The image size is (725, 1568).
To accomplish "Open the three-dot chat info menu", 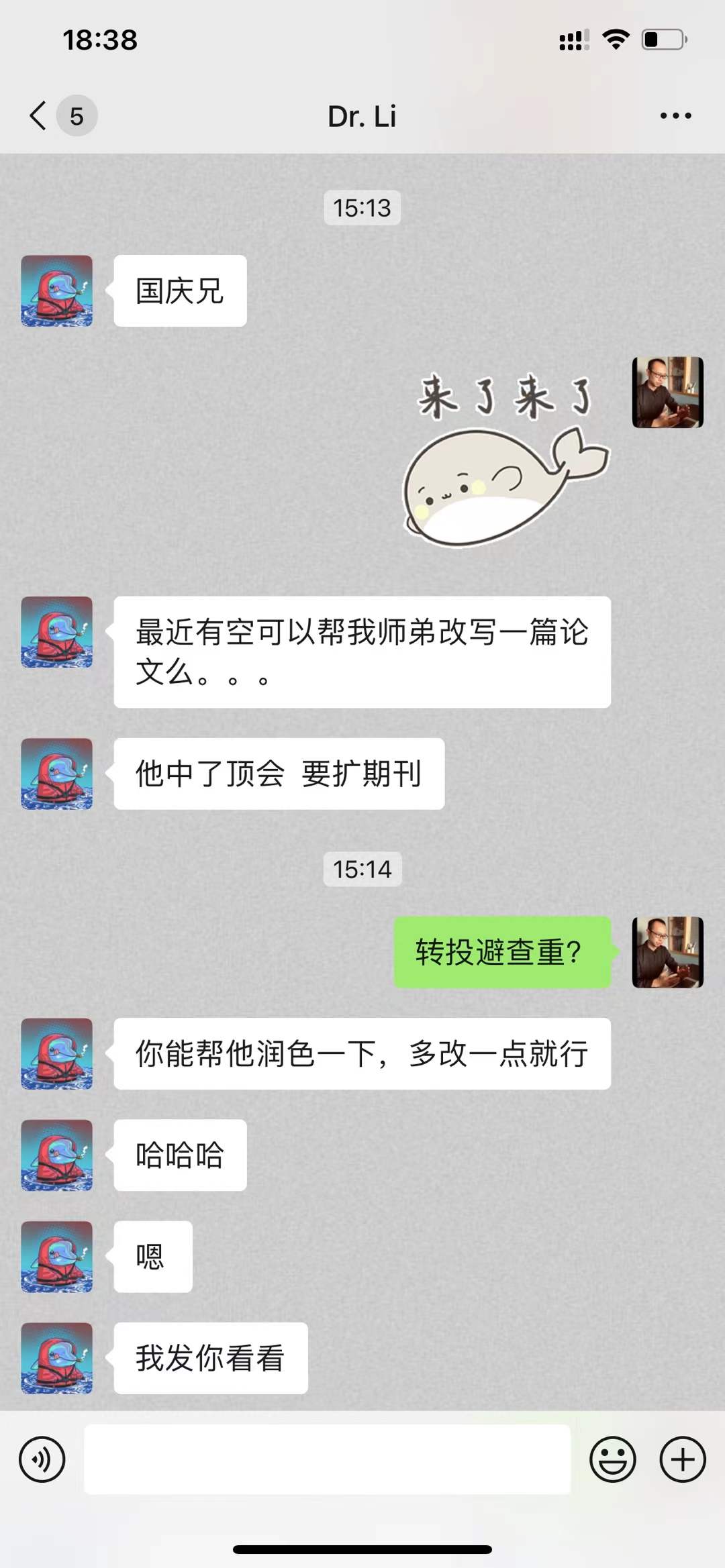I will click(675, 116).
